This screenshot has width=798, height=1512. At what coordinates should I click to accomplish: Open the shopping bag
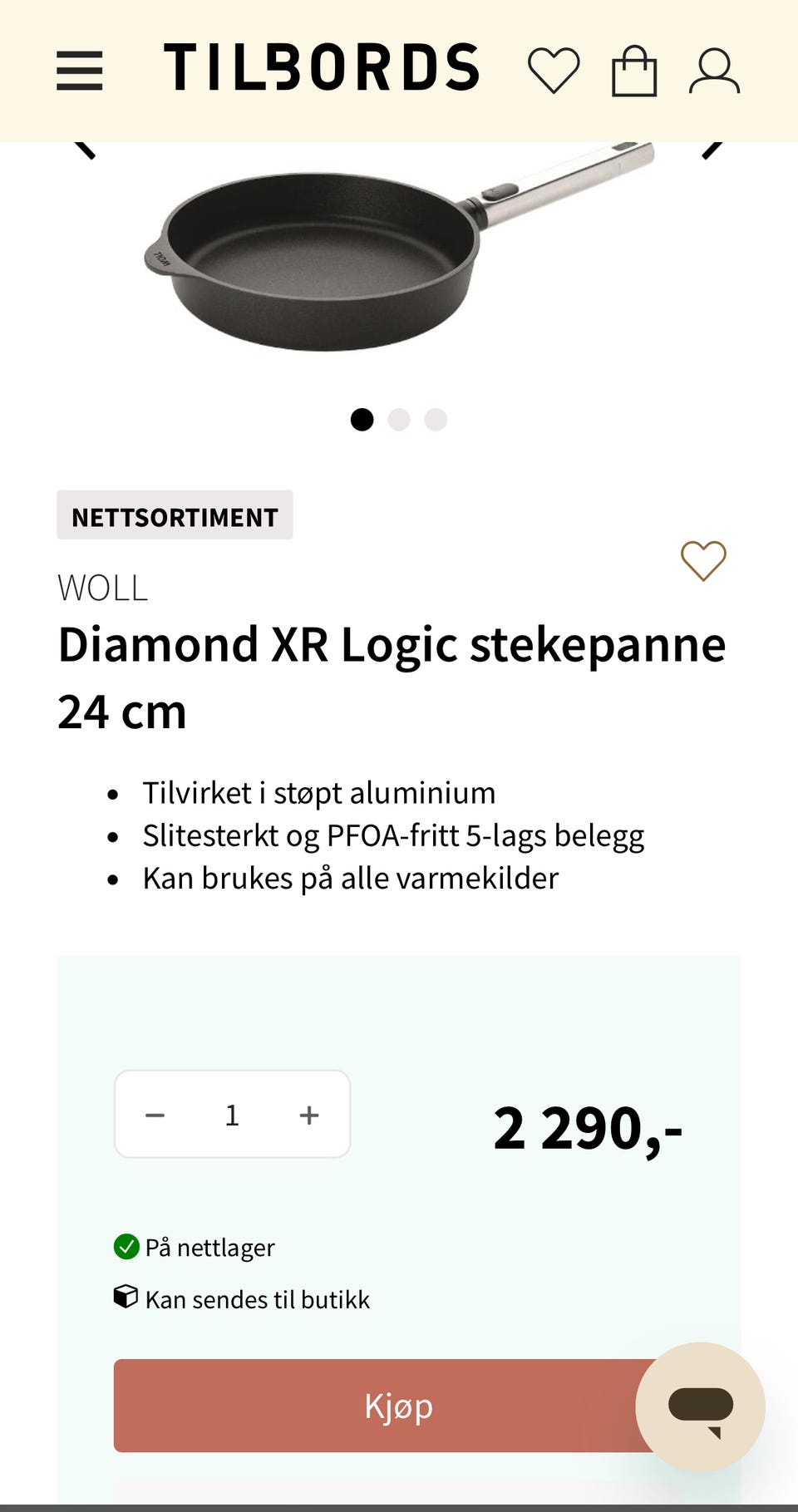tap(634, 71)
